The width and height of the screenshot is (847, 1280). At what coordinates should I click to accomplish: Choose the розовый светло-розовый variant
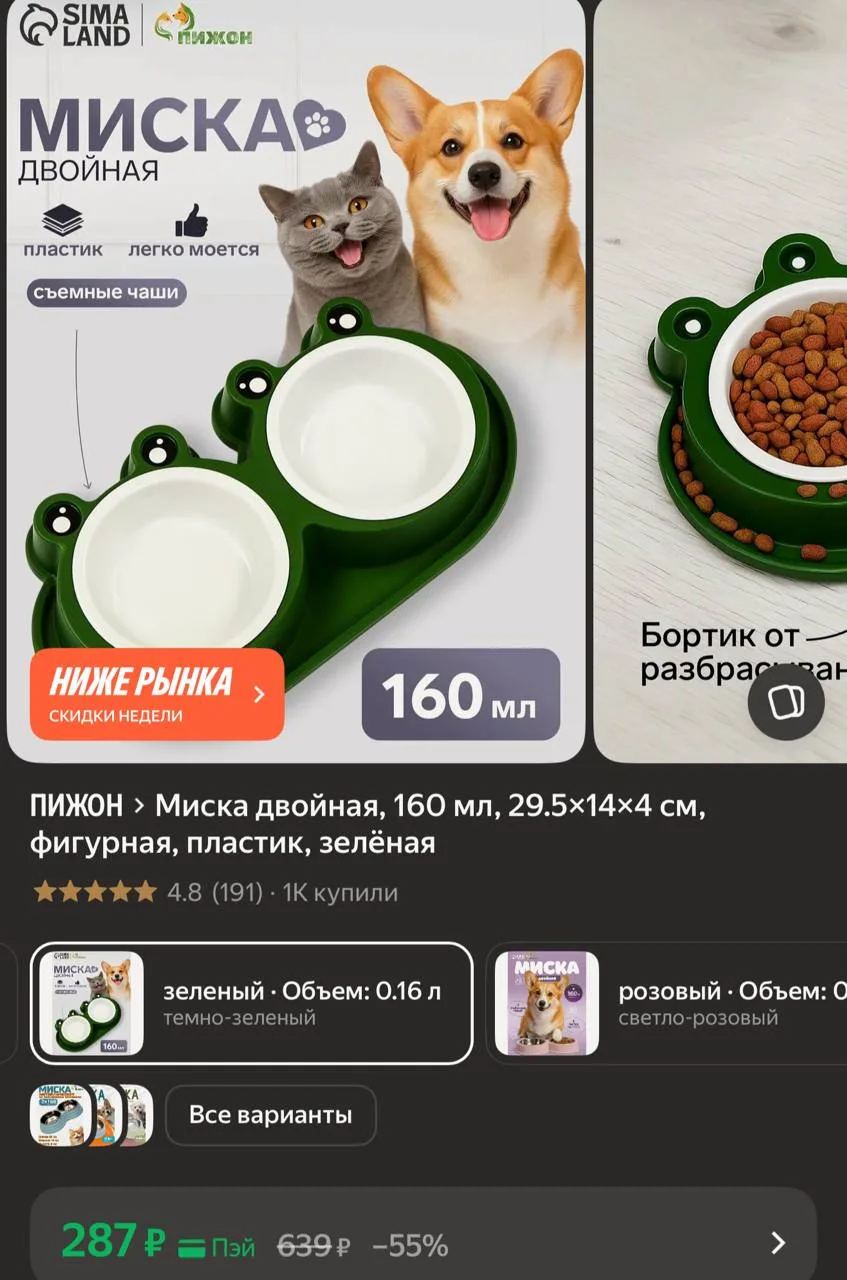(667, 1004)
